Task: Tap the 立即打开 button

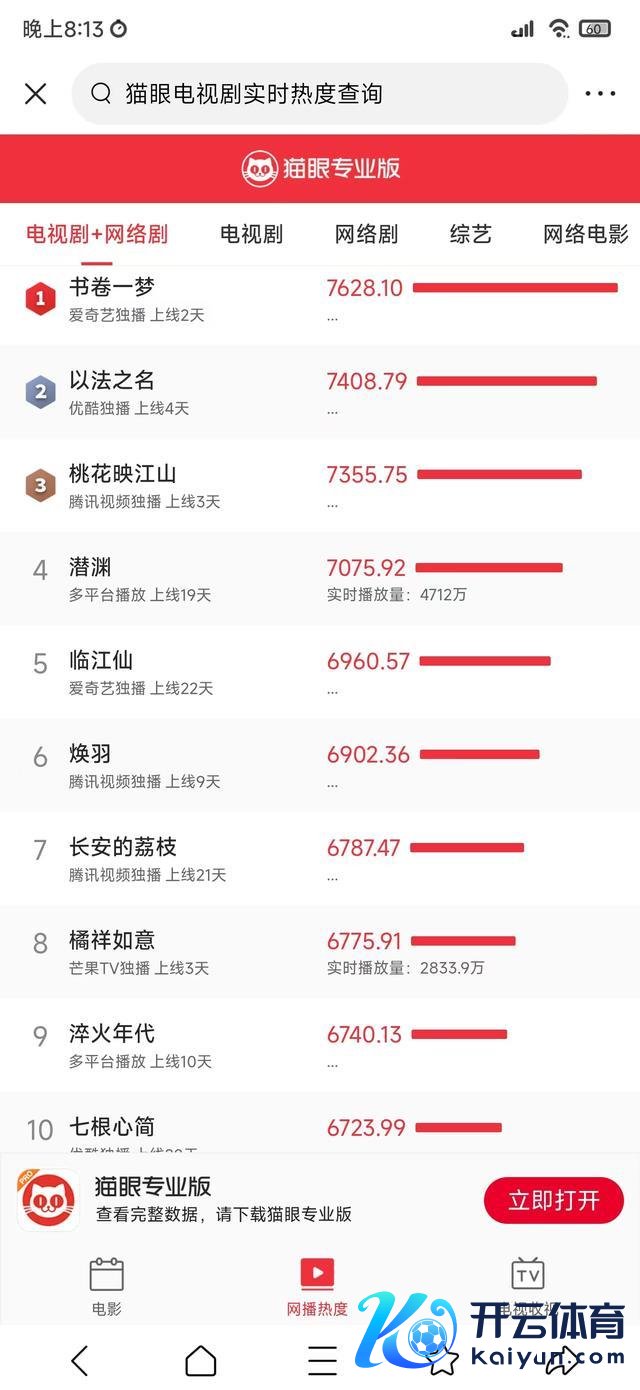Action: [x=553, y=1200]
